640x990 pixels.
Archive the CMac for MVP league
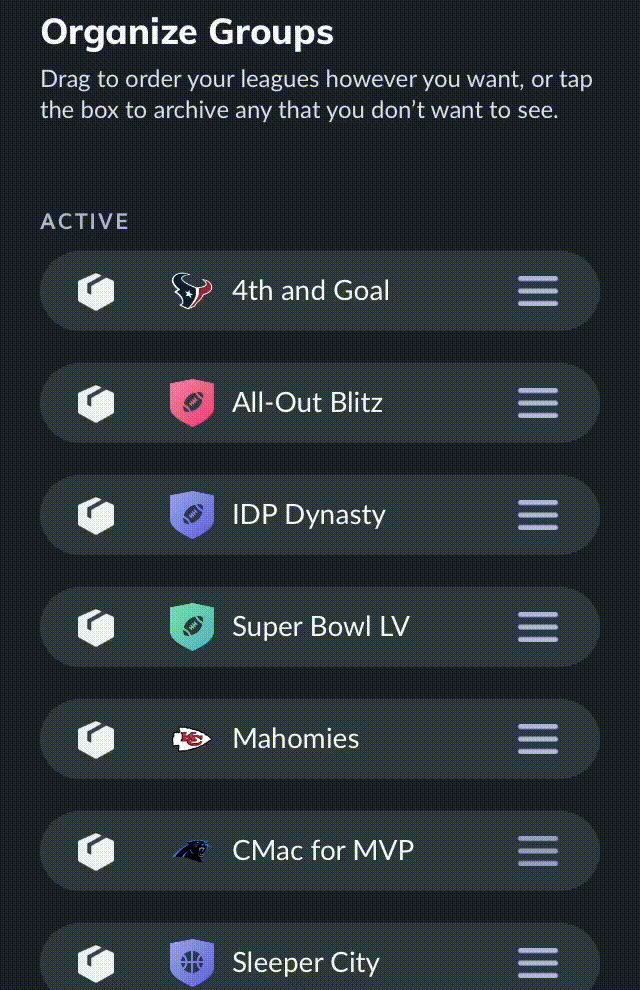(x=96, y=852)
